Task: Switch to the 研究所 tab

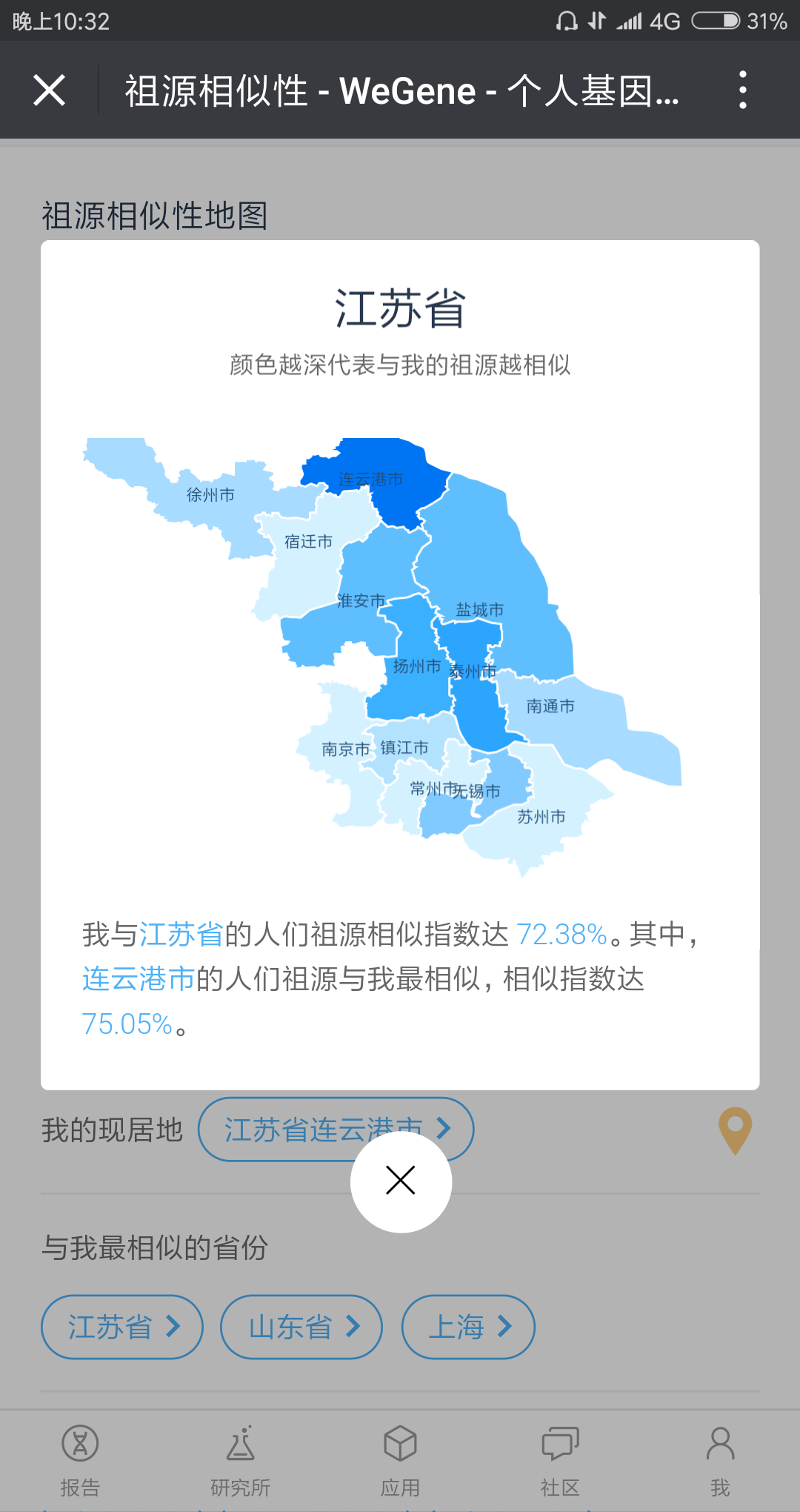Action: pos(240,1460)
